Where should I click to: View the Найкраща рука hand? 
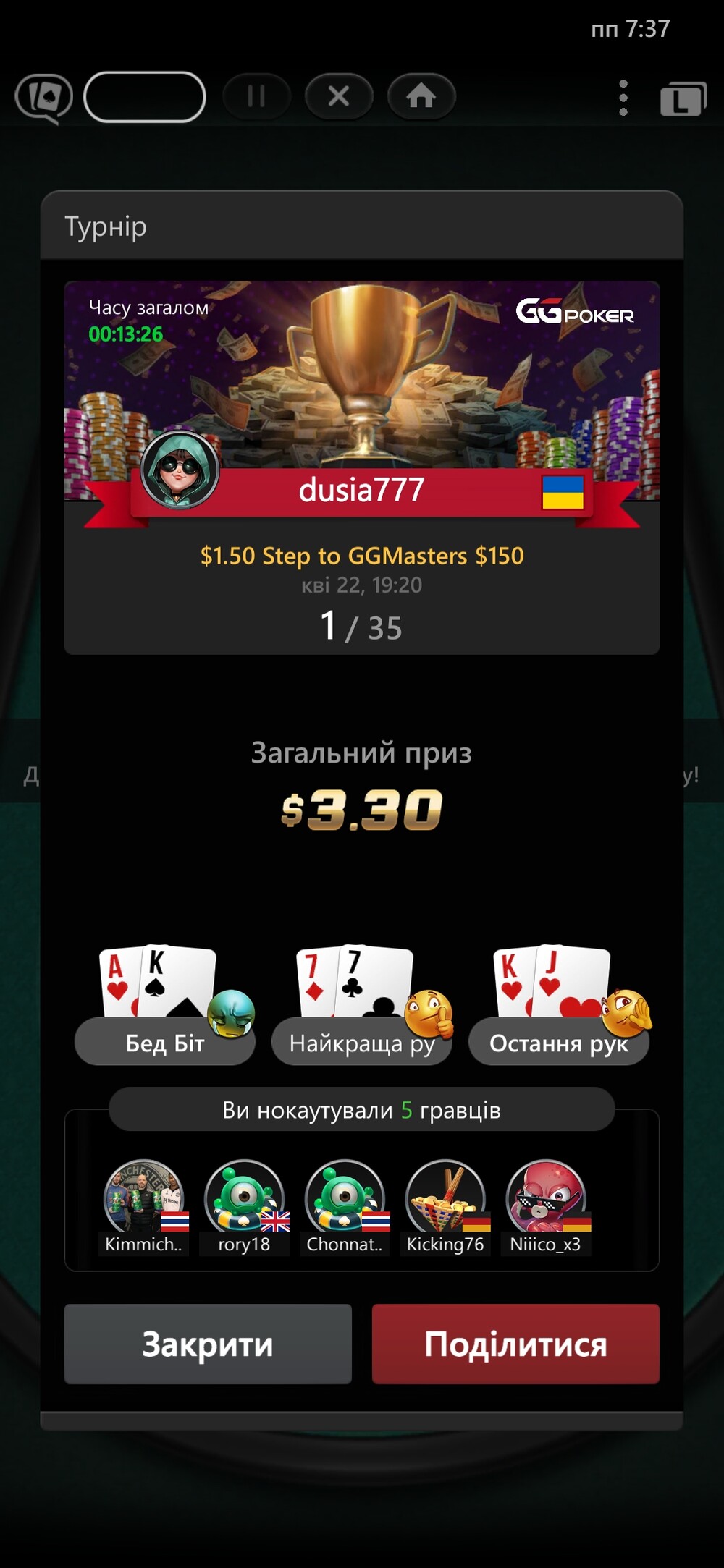click(x=362, y=1041)
